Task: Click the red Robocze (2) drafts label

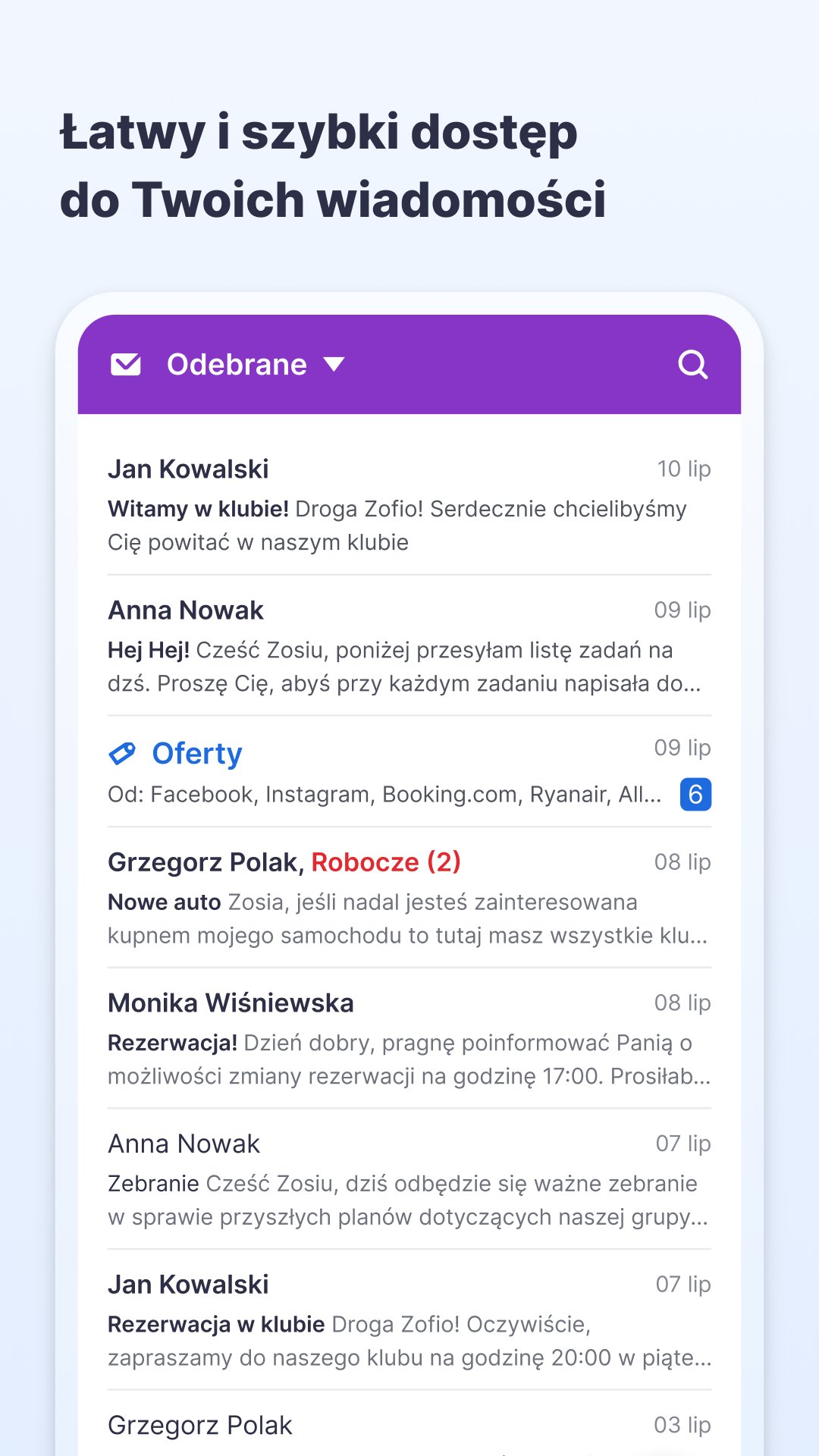Action: pos(388,861)
